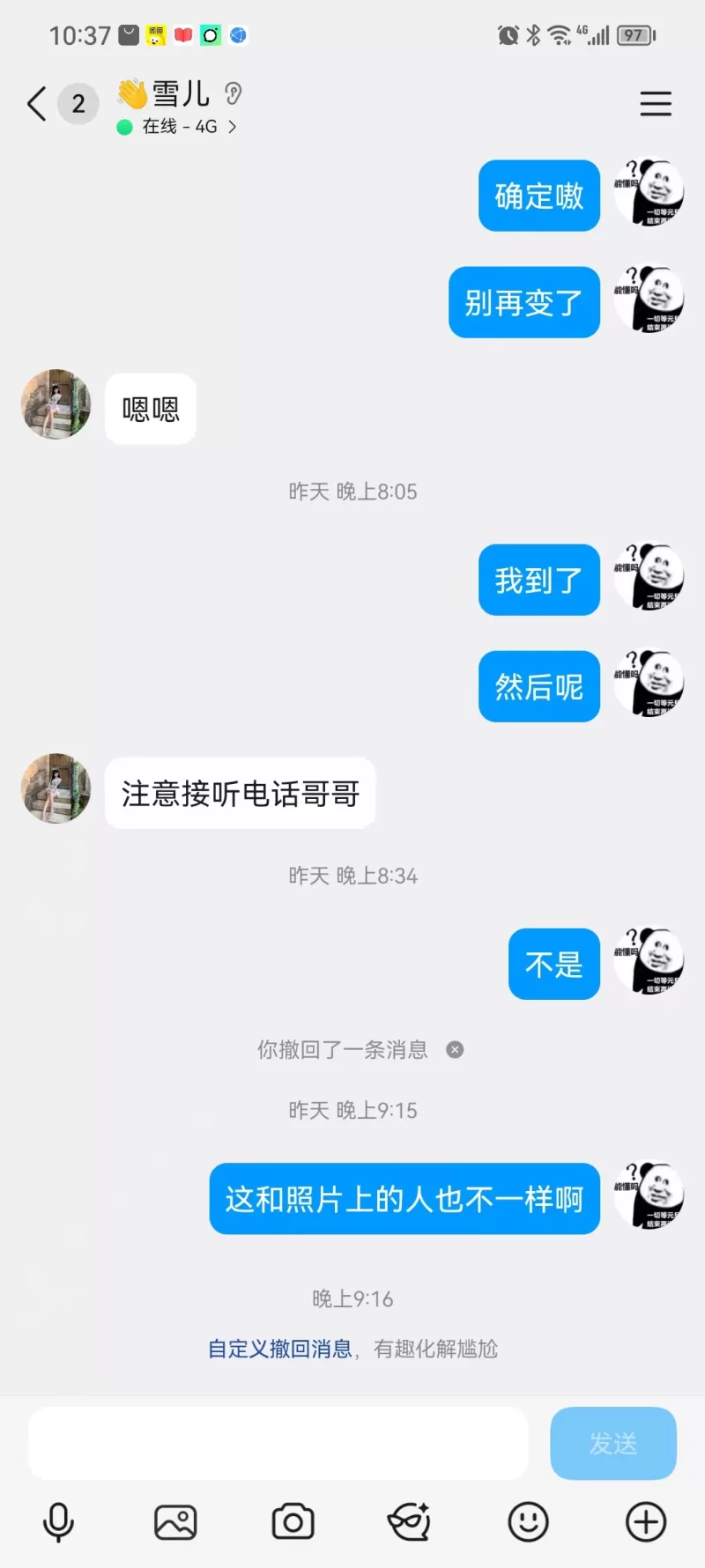This screenshot has width=705, height=1568.
Task: Open the hamburger menu for chat settings
Action: coord(655,104)
